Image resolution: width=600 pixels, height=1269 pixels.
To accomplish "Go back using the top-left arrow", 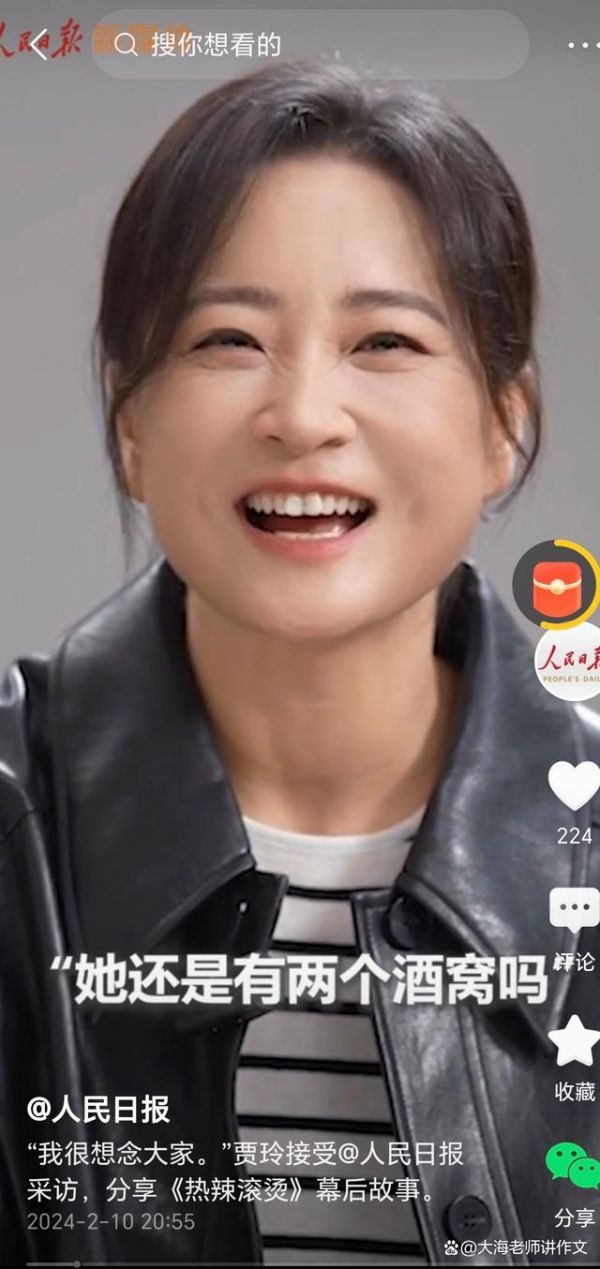I will 38,45.
